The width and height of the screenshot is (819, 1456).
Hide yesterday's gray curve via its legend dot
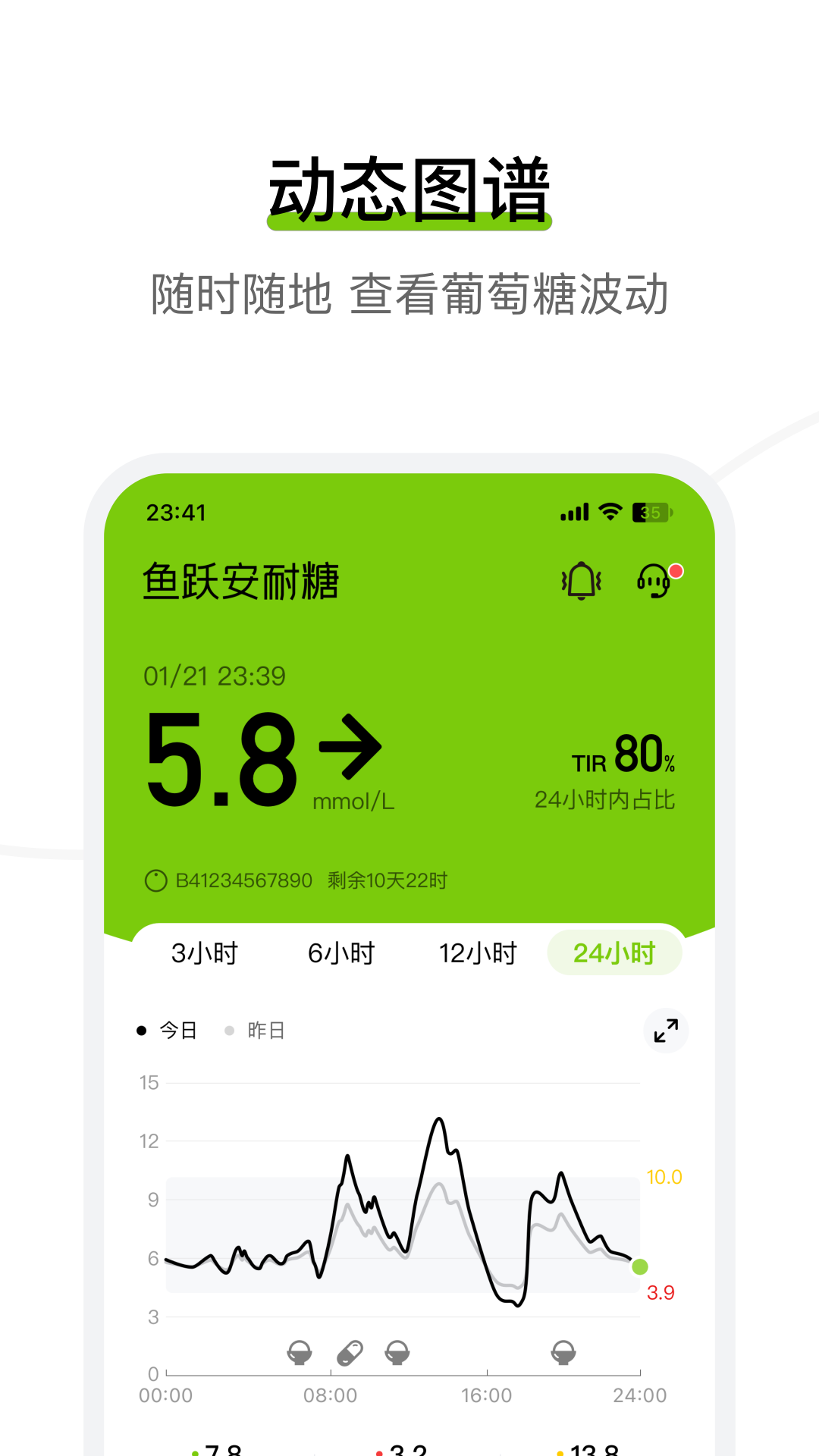(x=230, y=1029)
